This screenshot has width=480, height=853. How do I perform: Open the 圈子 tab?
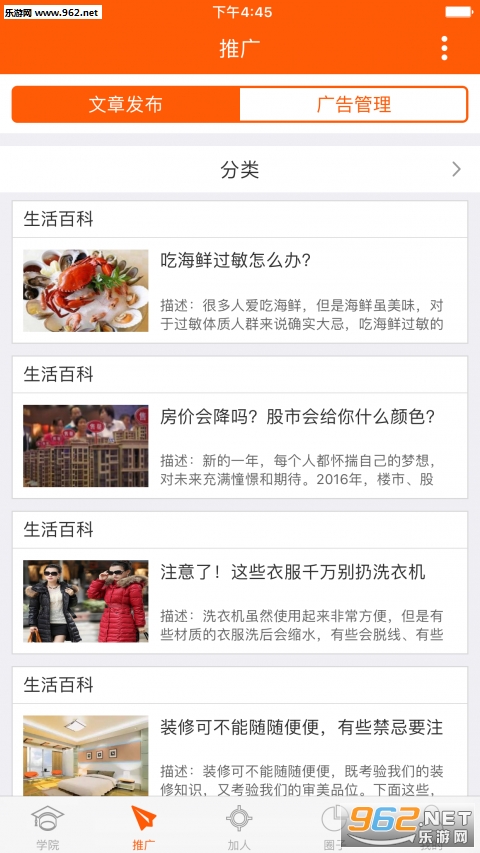334,826
